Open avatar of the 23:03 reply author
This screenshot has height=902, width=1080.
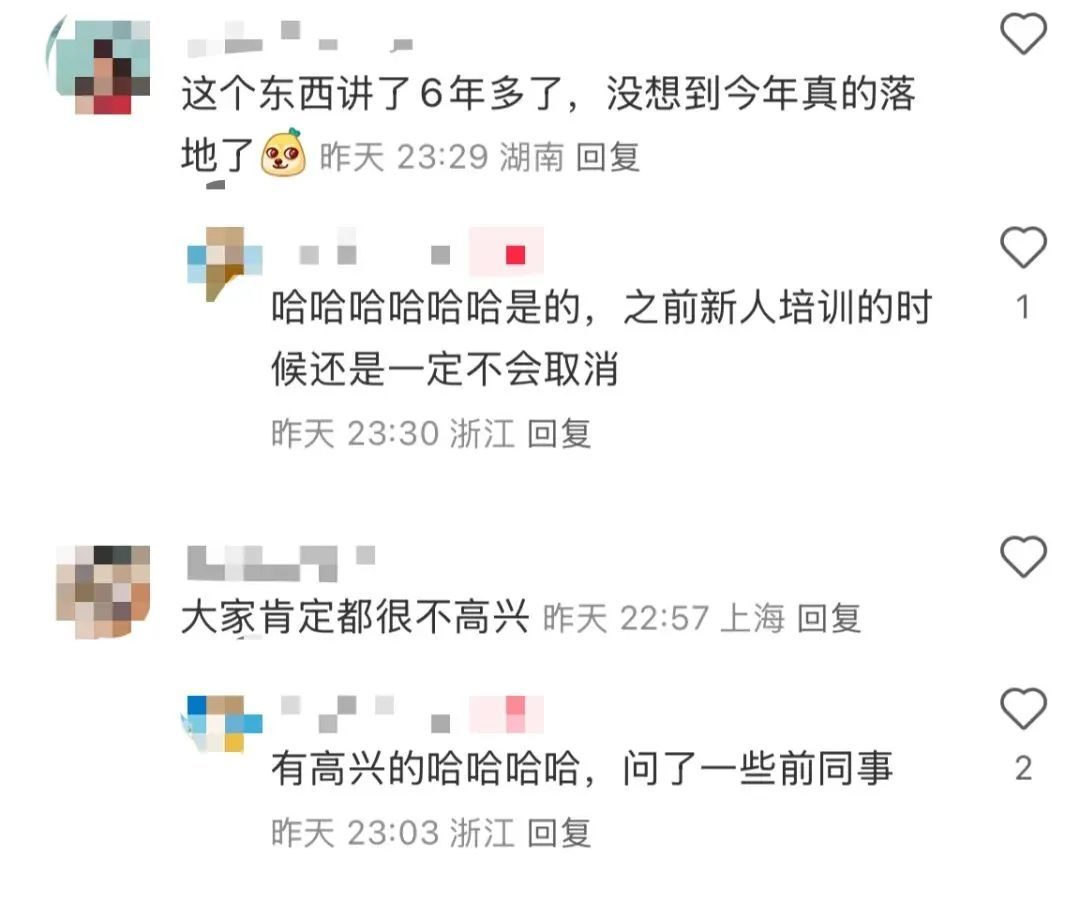[x=224, y=723]
